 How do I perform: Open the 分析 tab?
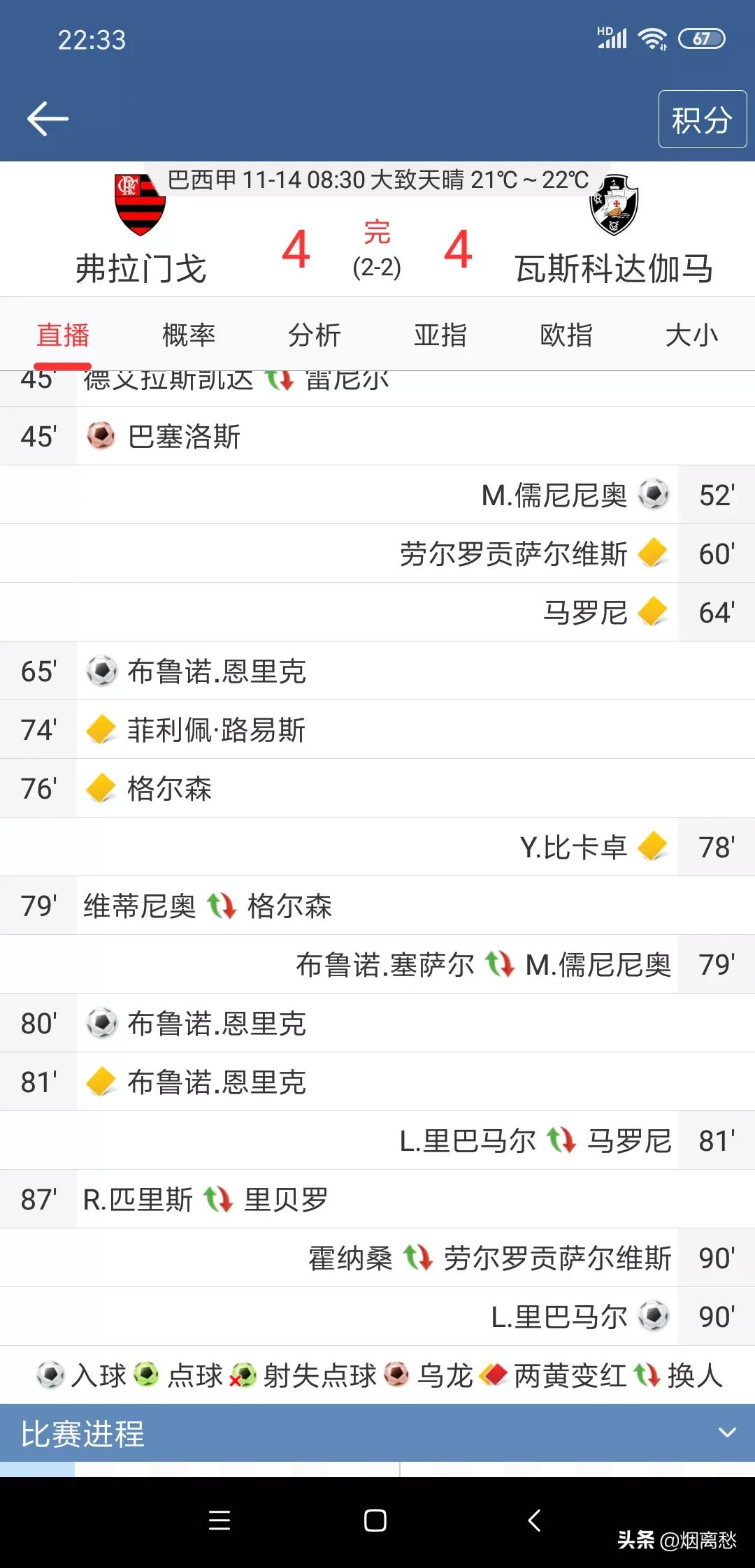tap(315, 335)
